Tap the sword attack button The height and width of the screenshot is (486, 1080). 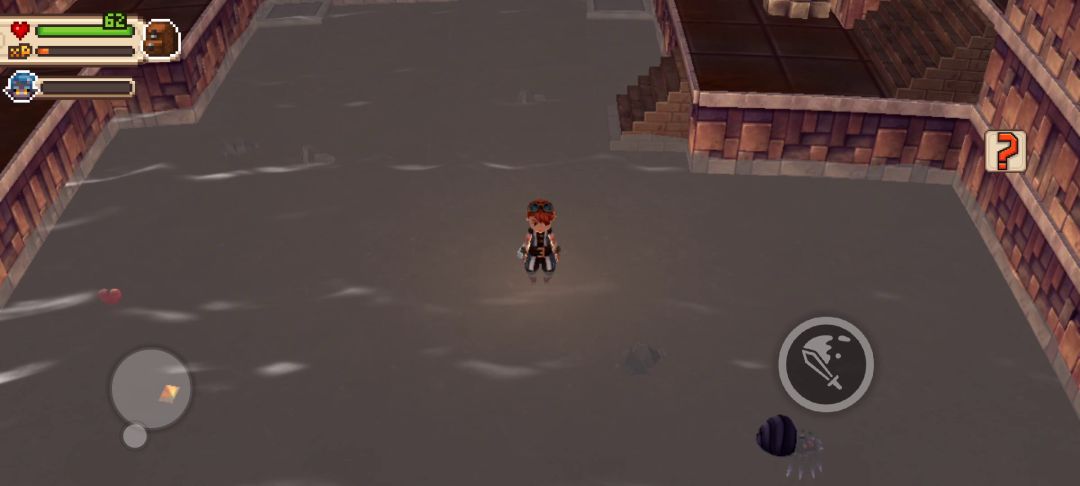pos(826,364)
